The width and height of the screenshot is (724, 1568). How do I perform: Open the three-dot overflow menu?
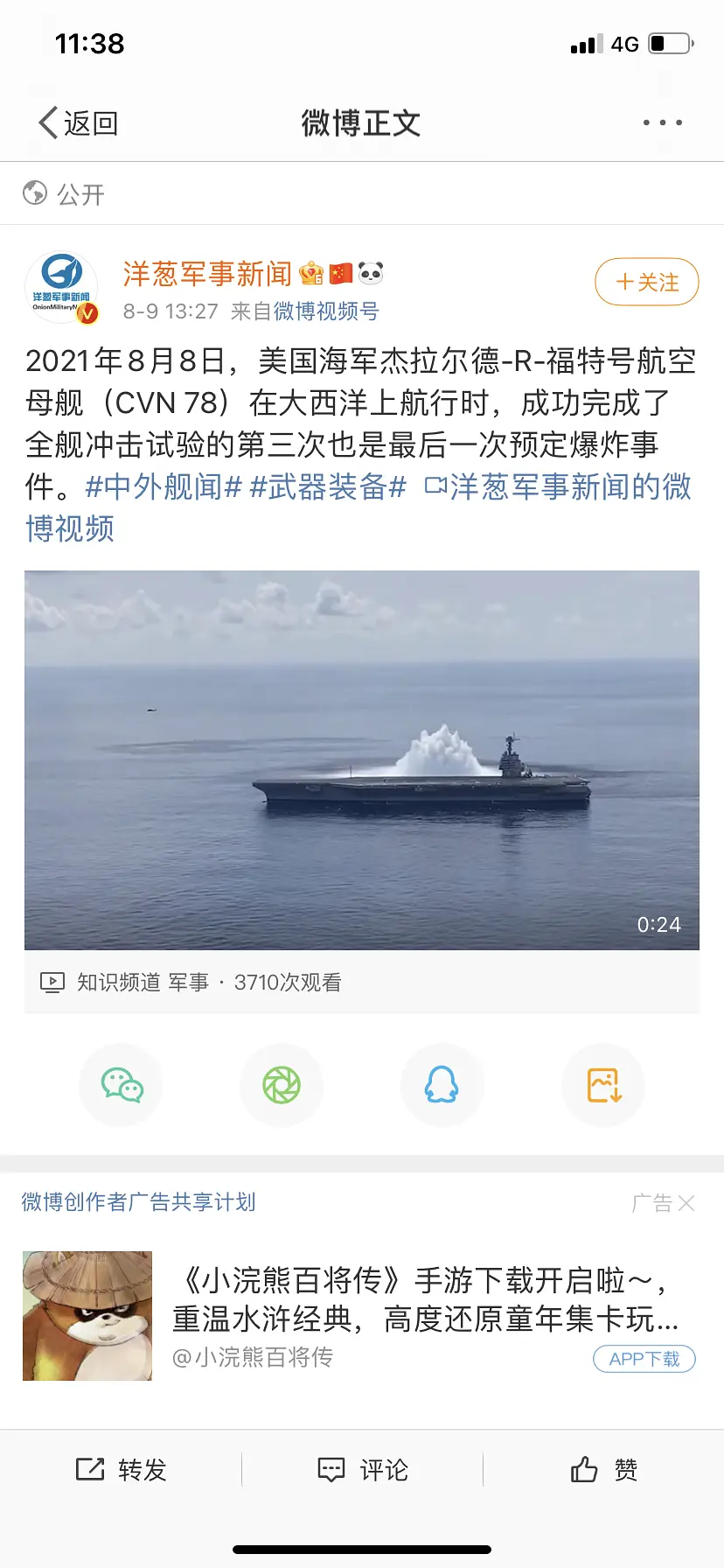(662, 123)
